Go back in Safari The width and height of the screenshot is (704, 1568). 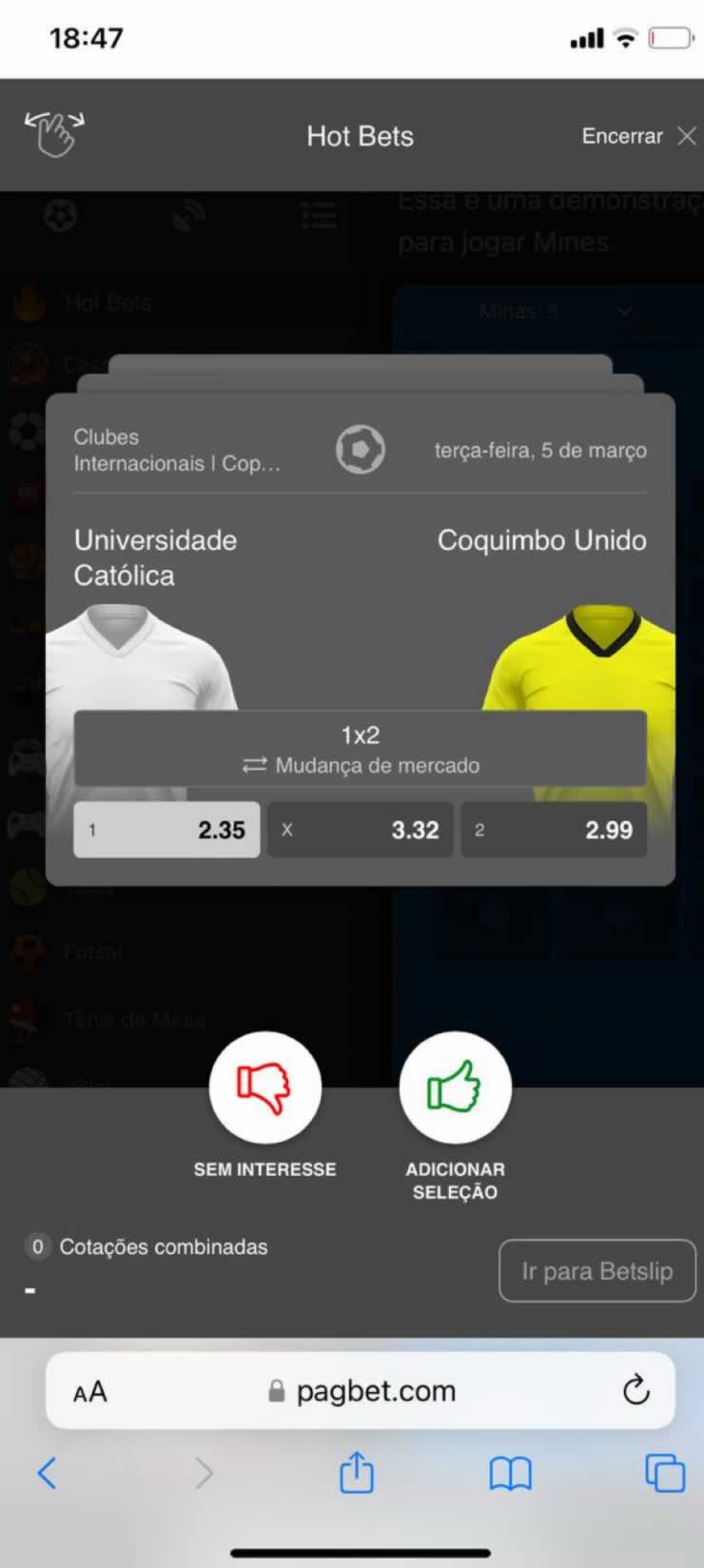click(47, 1474)
